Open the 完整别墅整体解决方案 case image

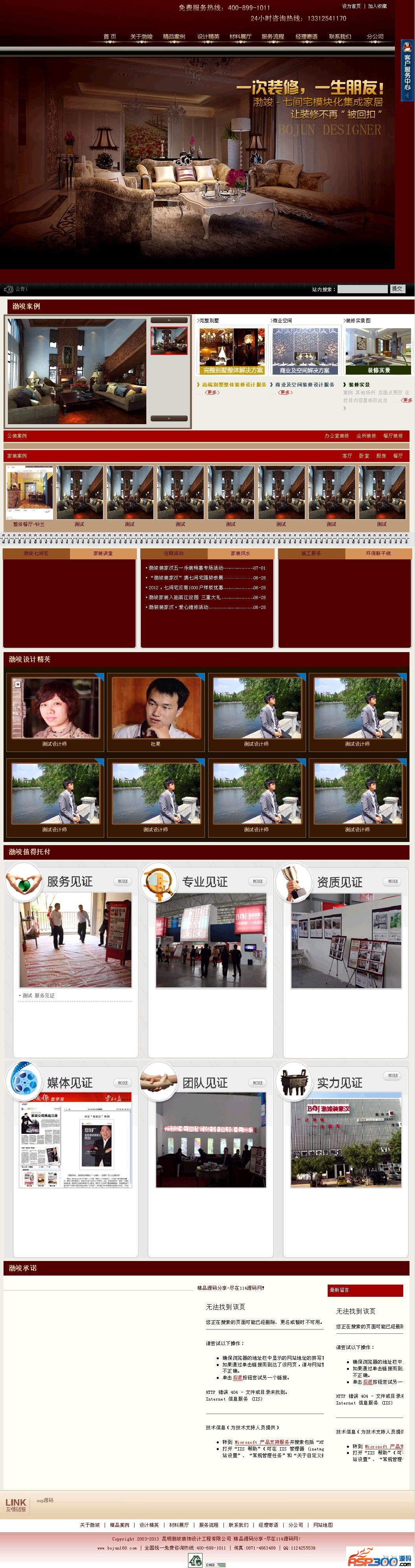[x=232, y=352]
